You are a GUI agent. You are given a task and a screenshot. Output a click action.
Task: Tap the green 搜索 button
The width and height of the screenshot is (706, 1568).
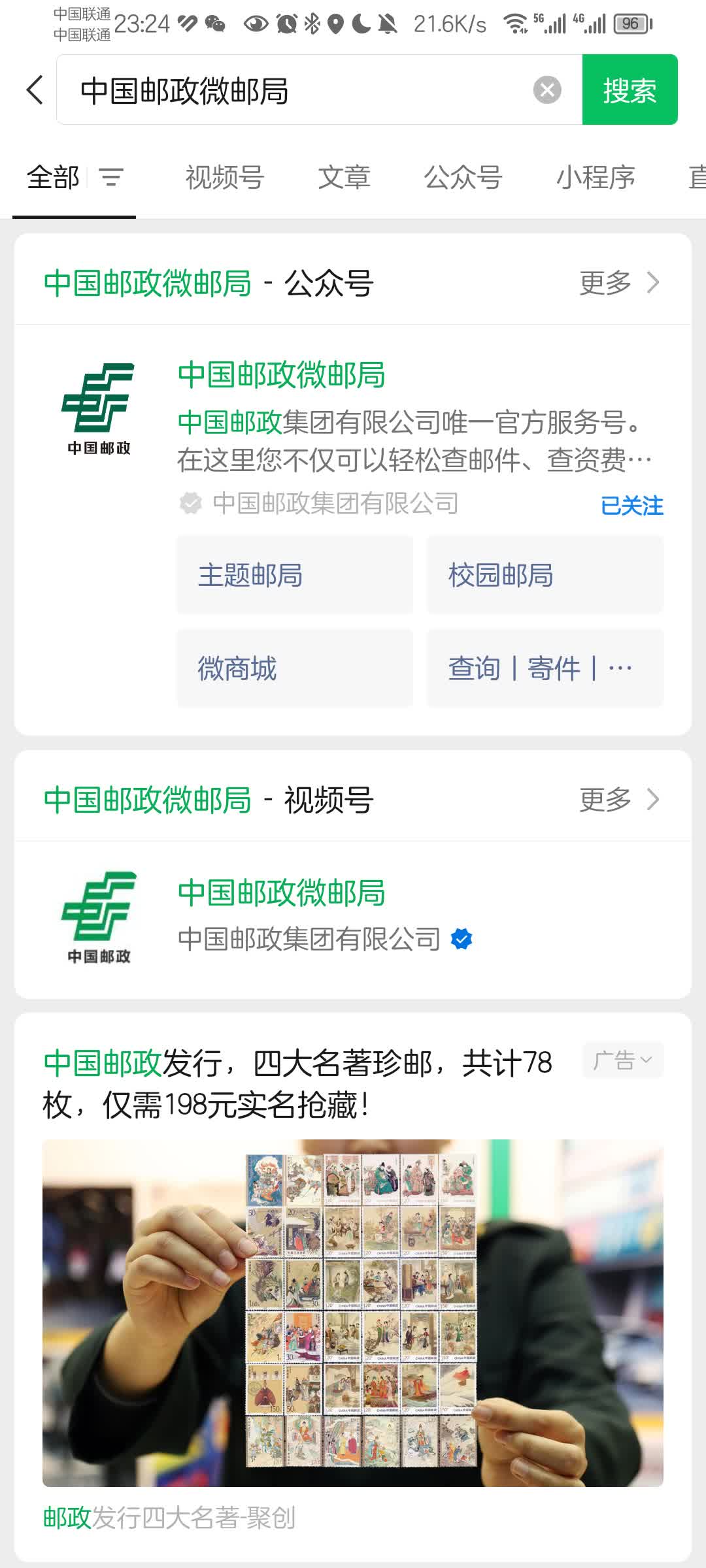(630, 90)
